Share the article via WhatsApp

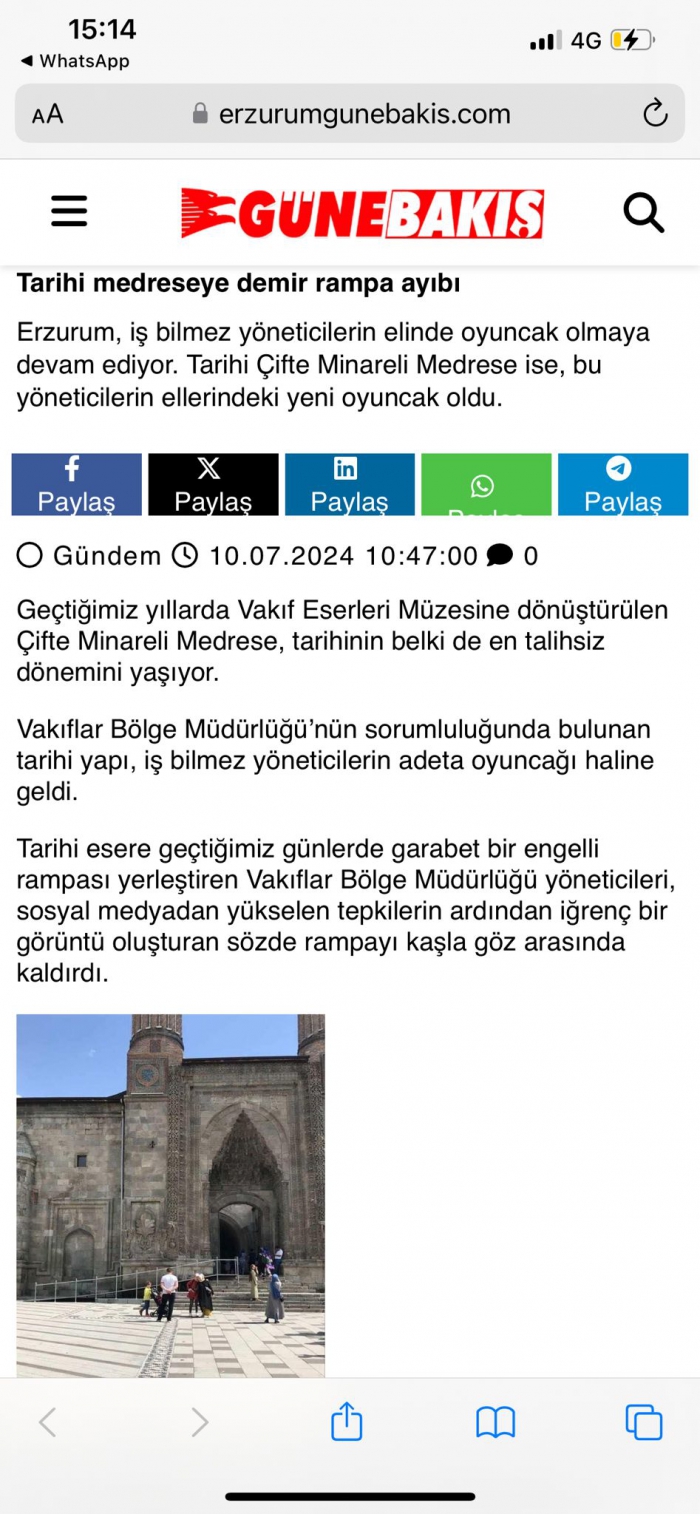coord(485,485)
